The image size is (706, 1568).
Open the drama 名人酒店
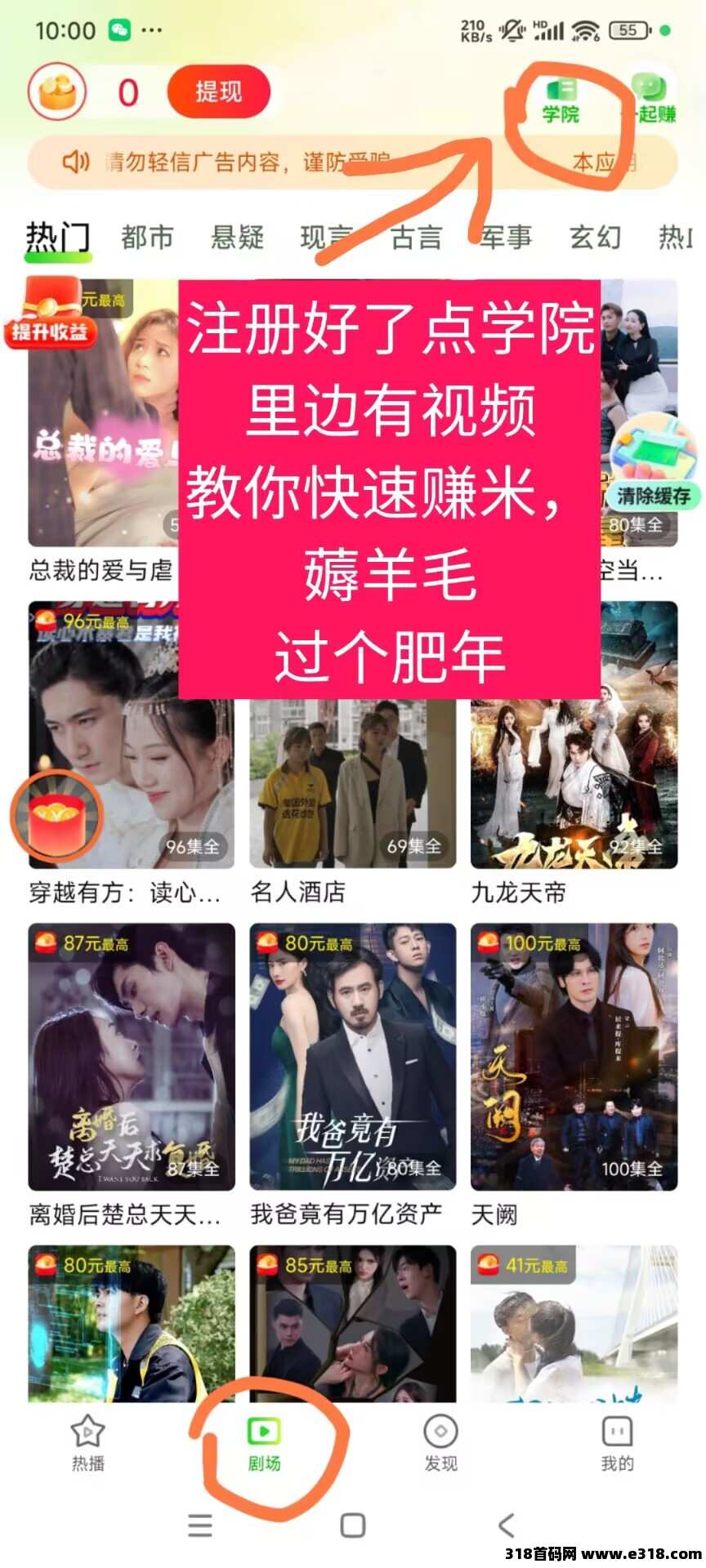tap(352, 784)
